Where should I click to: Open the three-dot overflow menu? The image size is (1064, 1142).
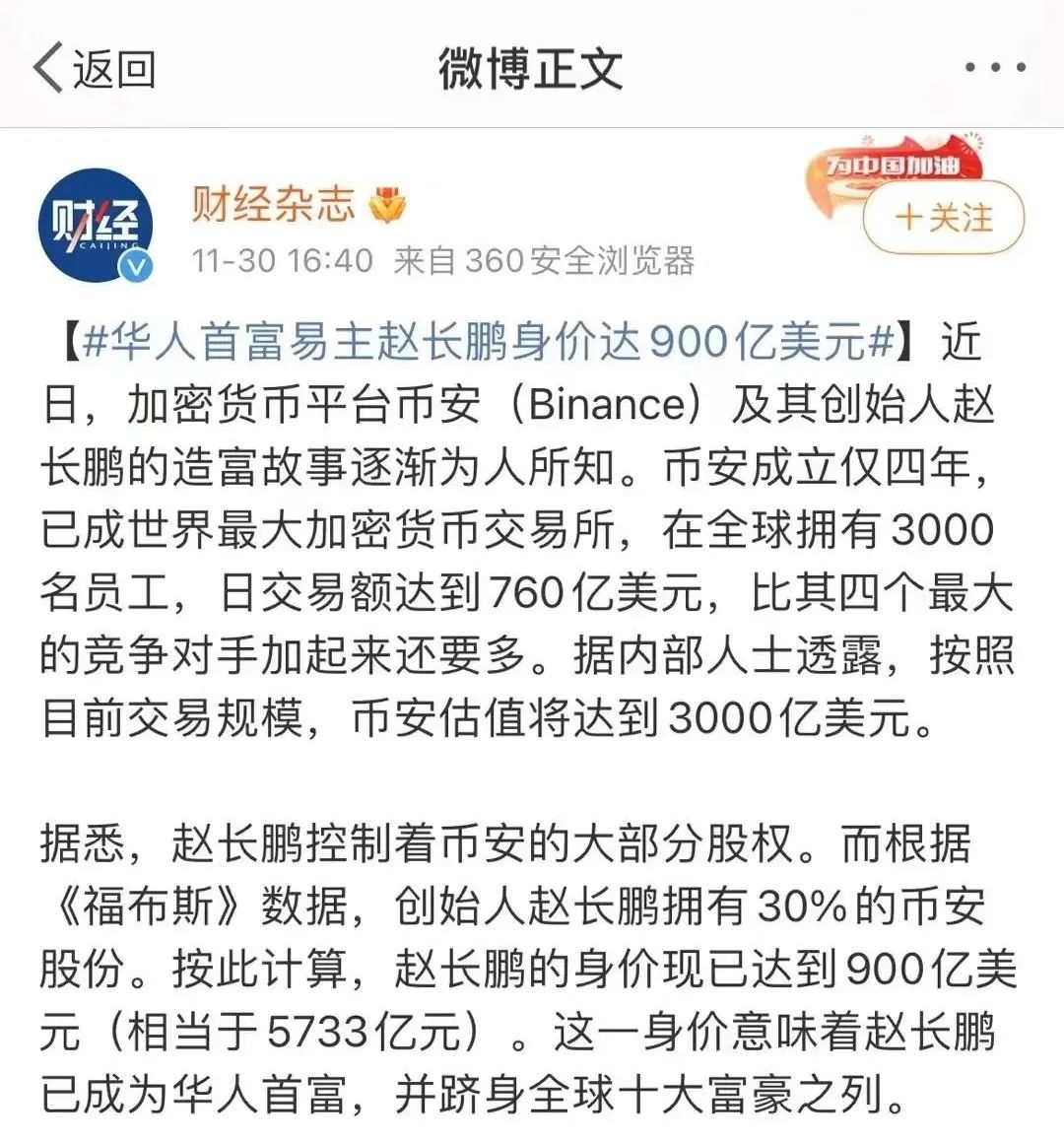995,68
